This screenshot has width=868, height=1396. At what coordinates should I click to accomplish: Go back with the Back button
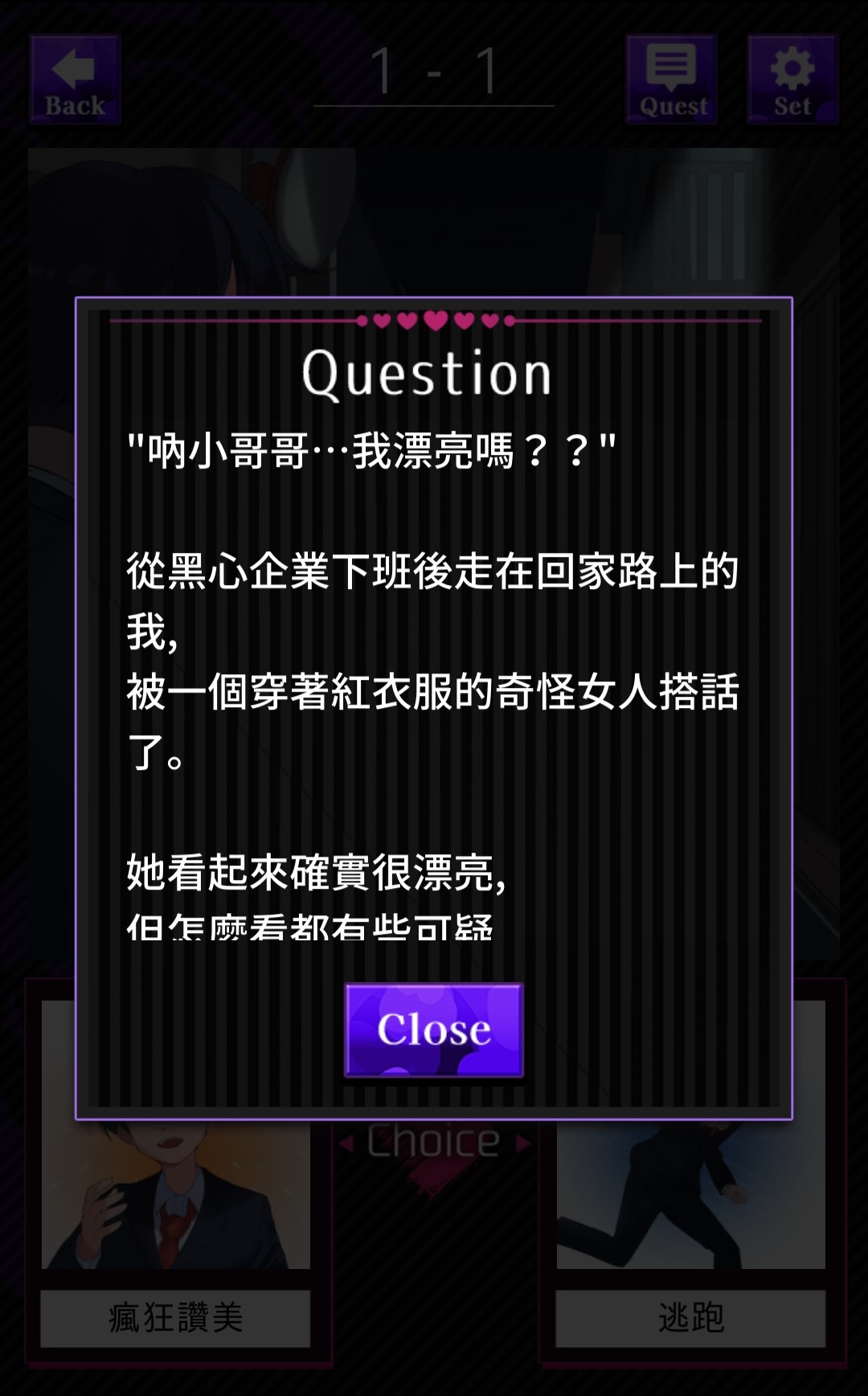76,80
